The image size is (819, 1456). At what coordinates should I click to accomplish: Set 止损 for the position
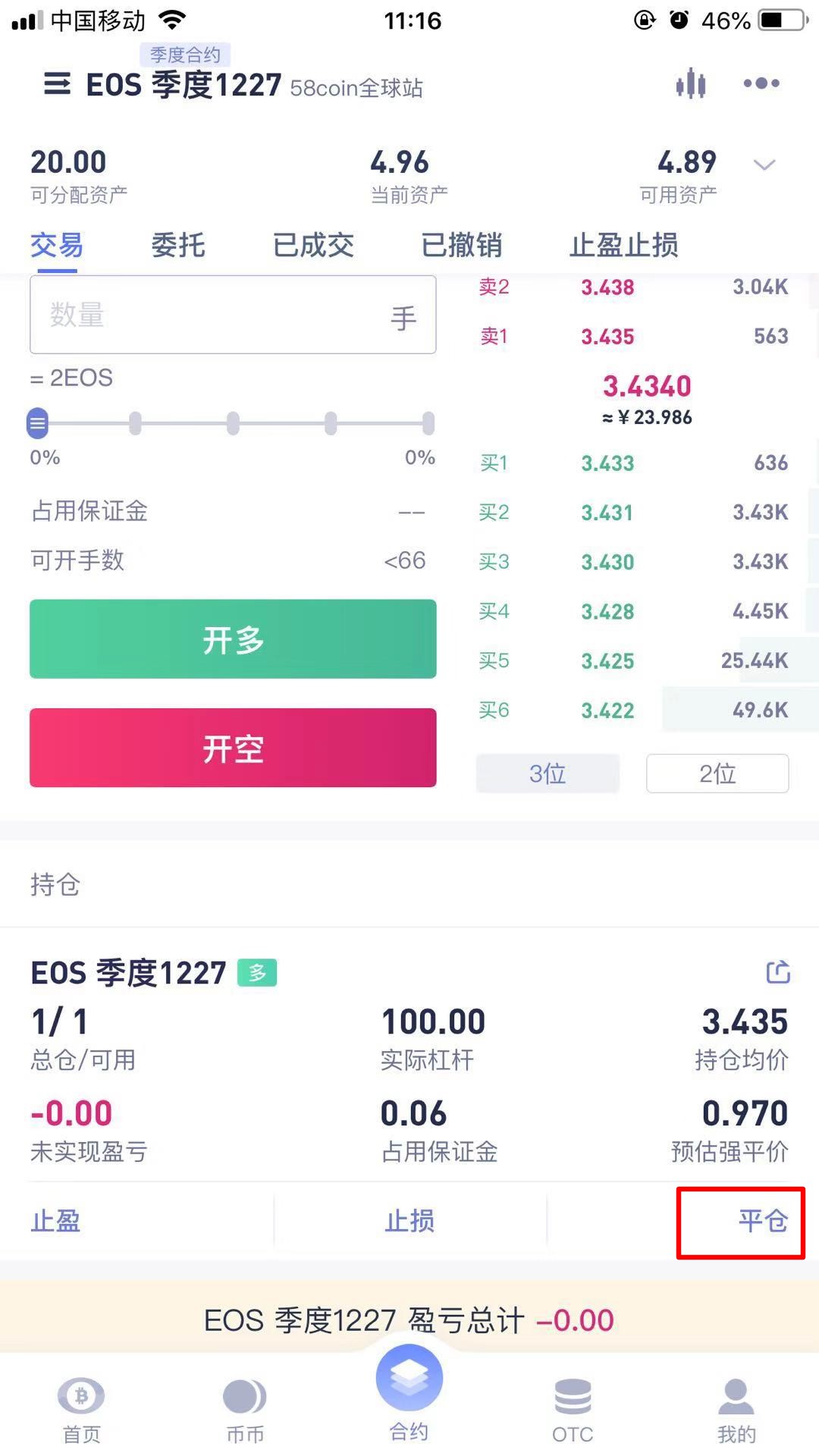[x=409, y=1221]
